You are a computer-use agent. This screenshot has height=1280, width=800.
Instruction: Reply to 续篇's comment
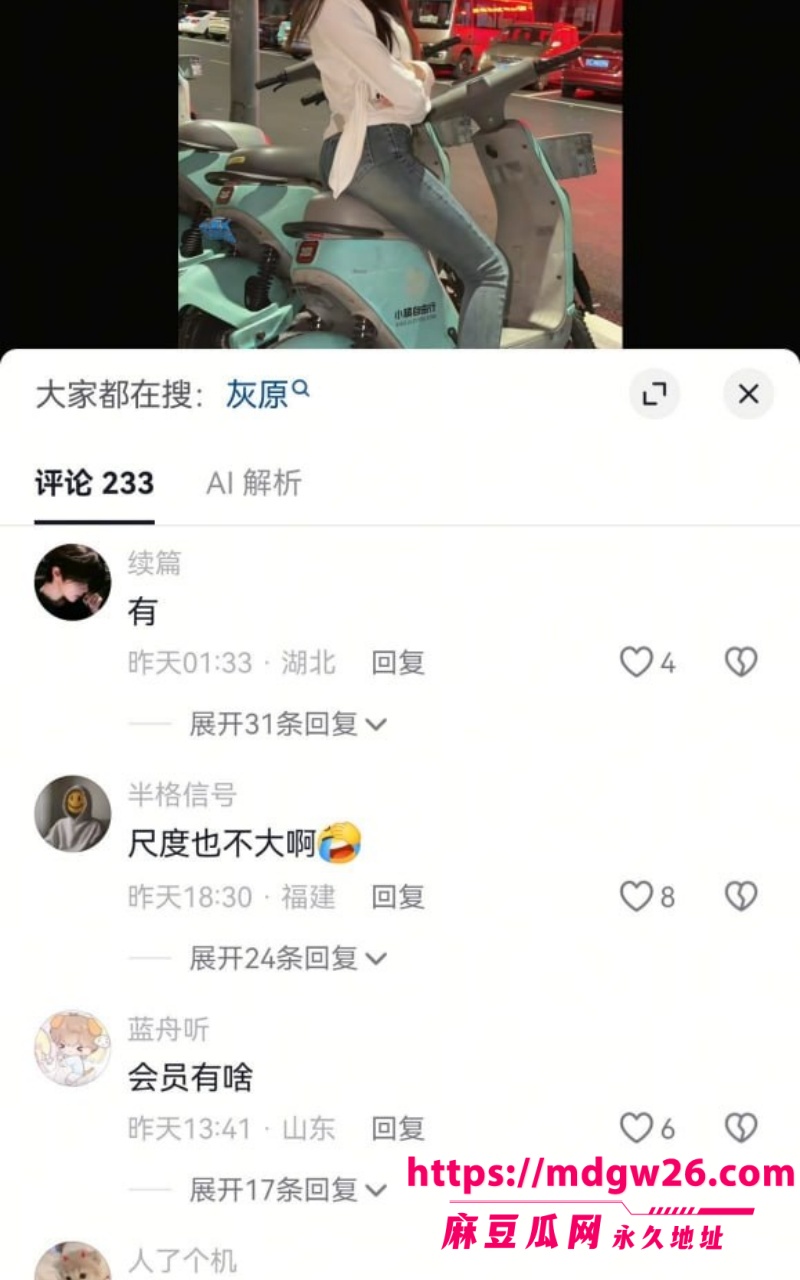pyautogui.click(x=398, y=662)
